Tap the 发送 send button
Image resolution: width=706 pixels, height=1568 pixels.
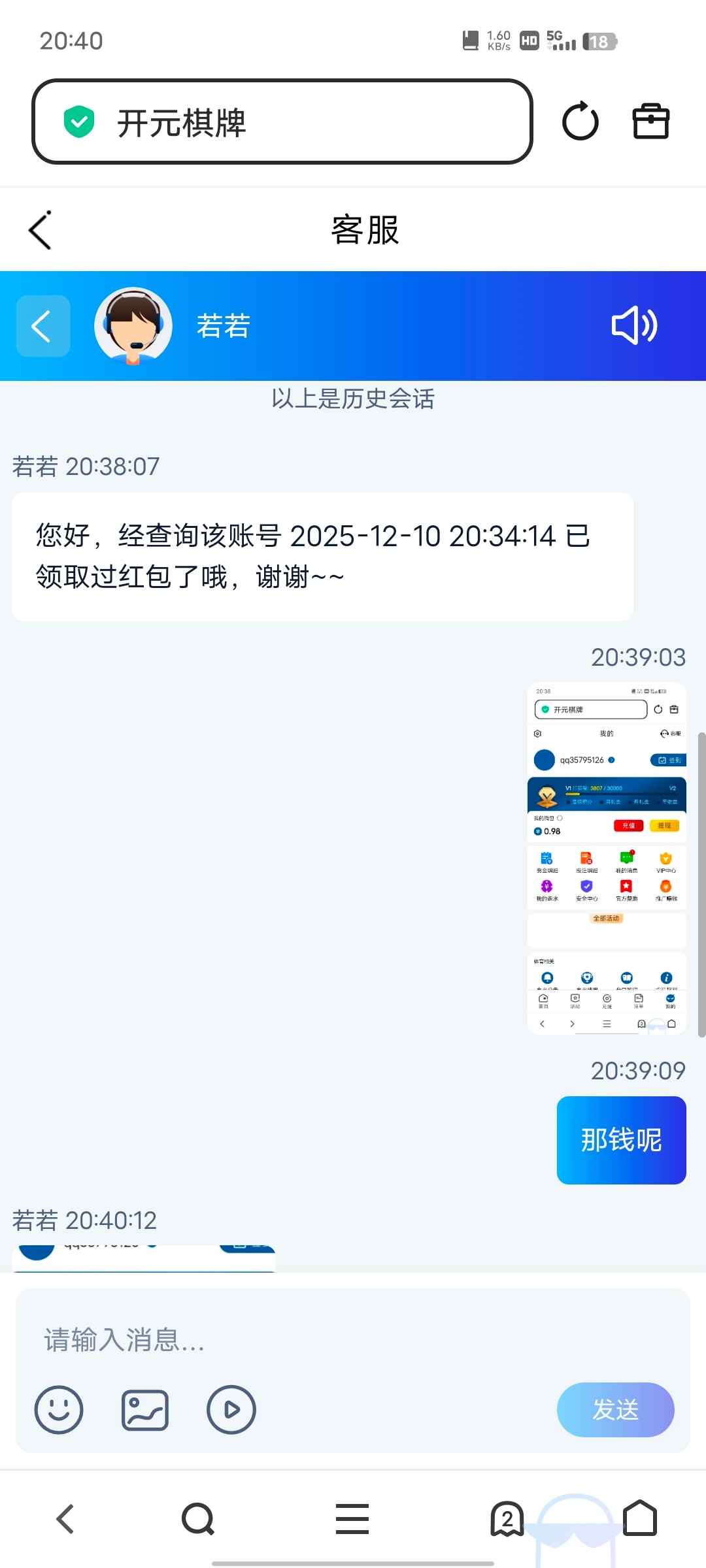coord(615,1410)
